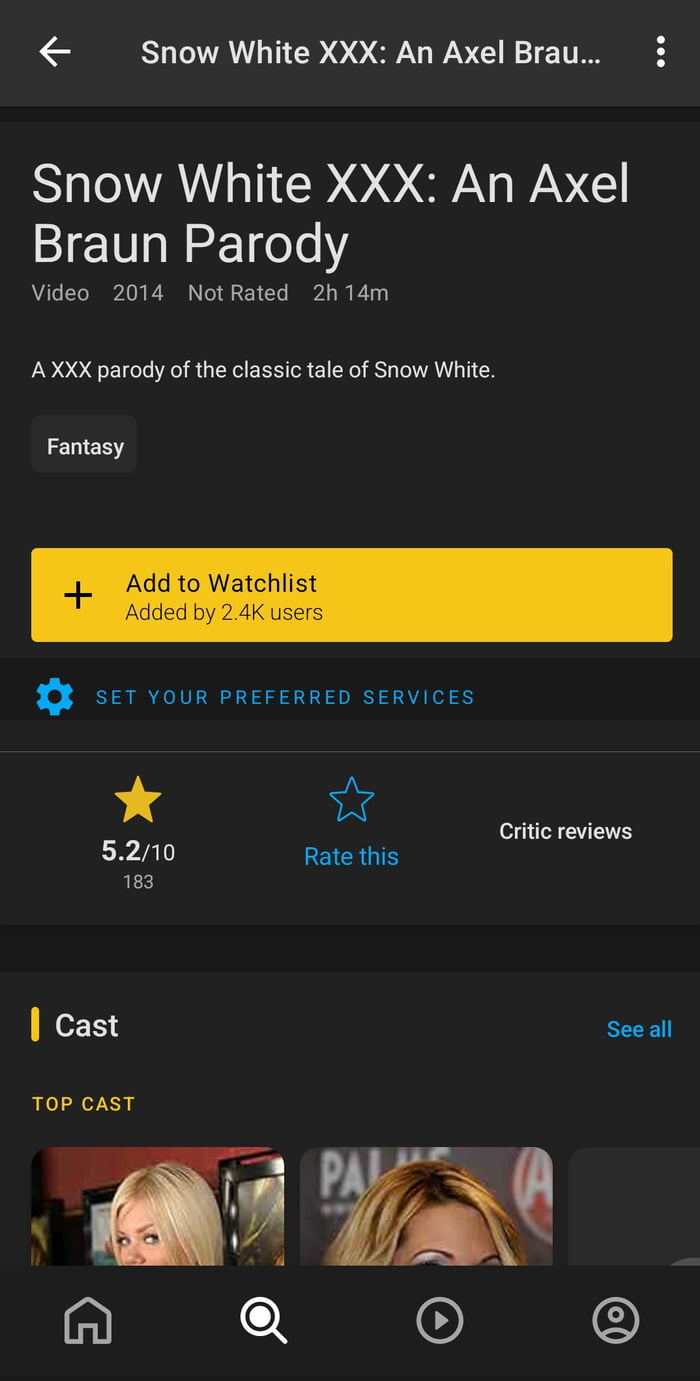
Task: Open Set Your Preferred Services
Action: tap(284, 697)
